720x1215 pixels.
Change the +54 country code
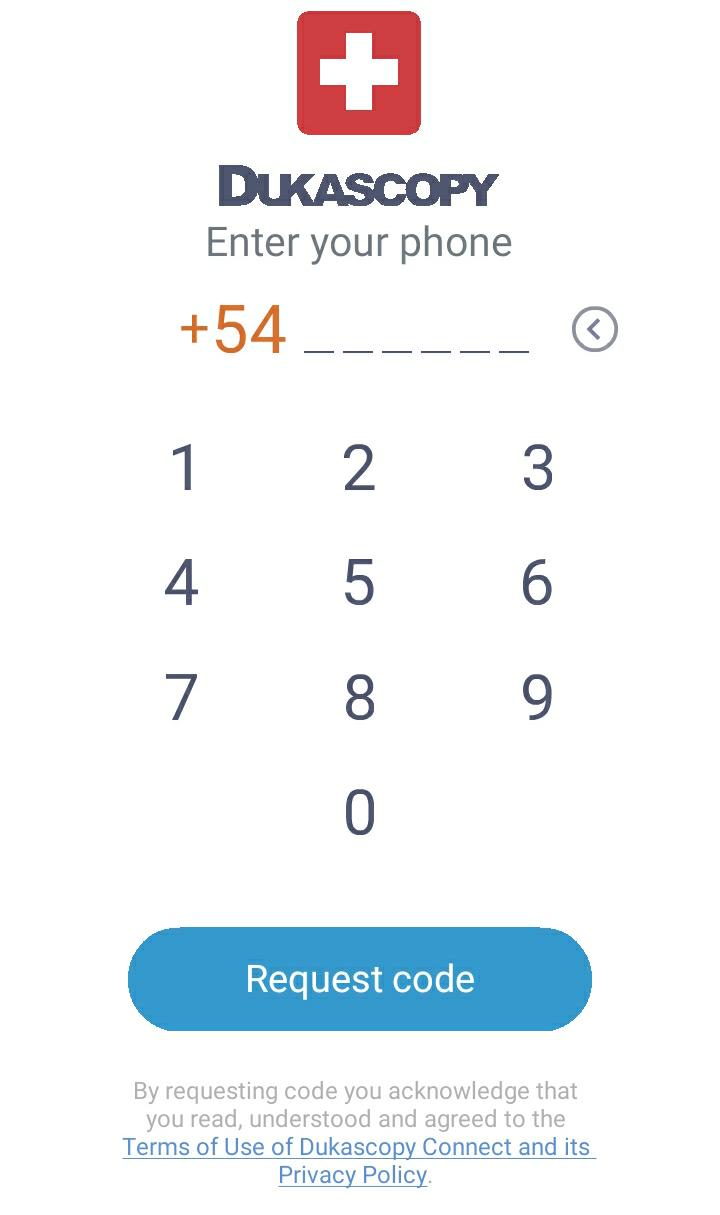(x=233, y=329)
